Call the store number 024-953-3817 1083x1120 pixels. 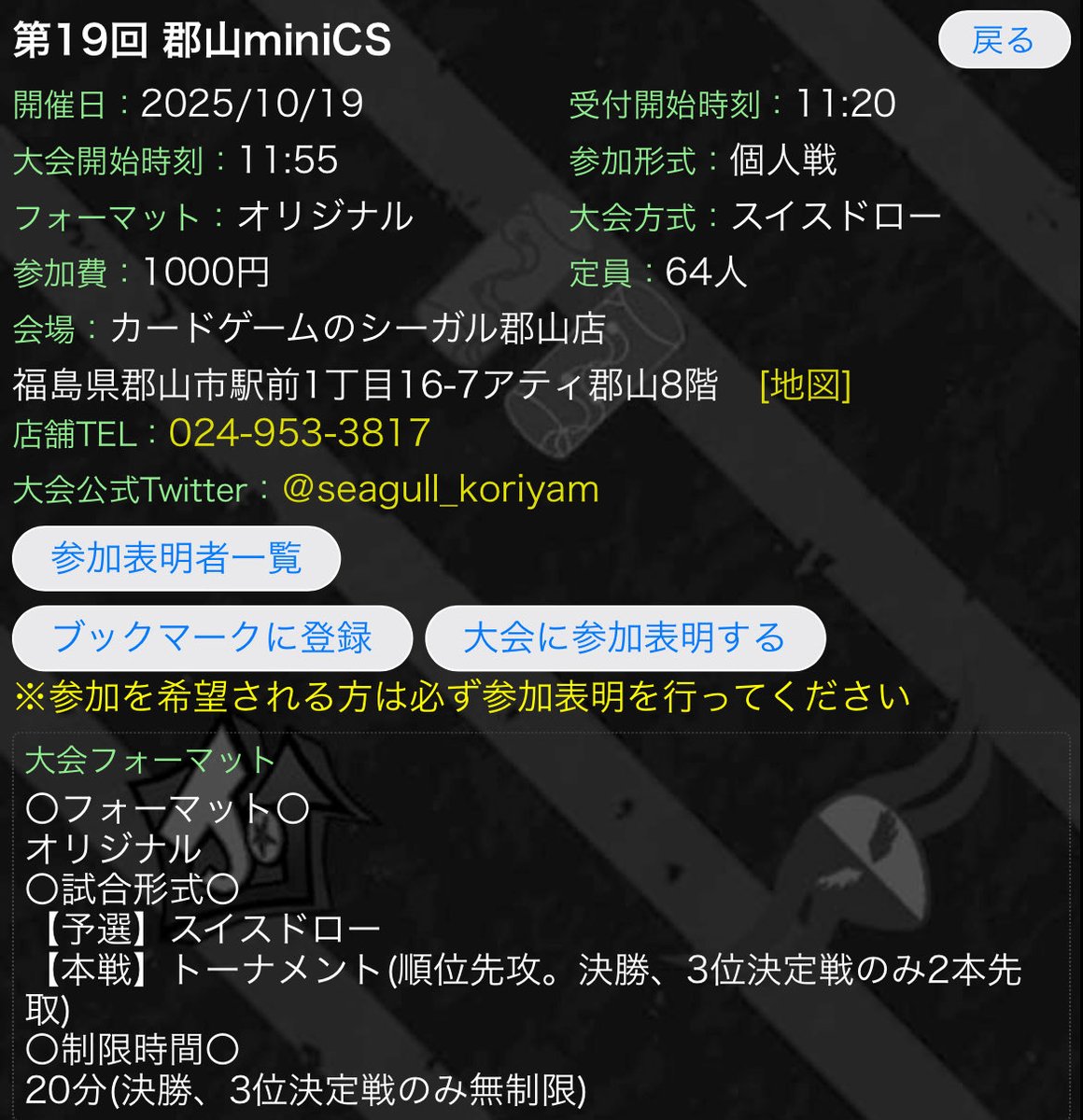click(299, 433)
